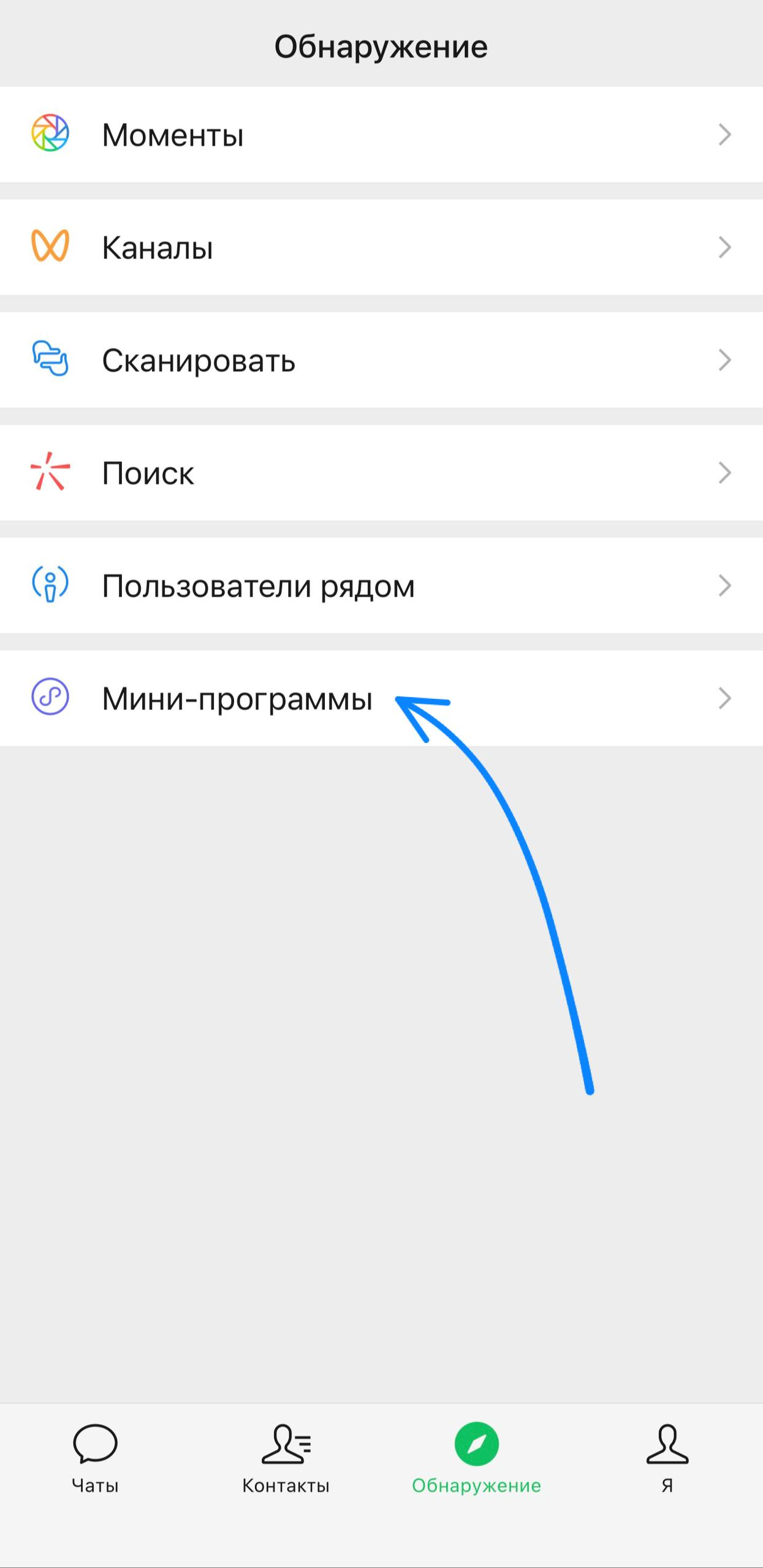Open the Моменты row

click(x=381, y=135)
